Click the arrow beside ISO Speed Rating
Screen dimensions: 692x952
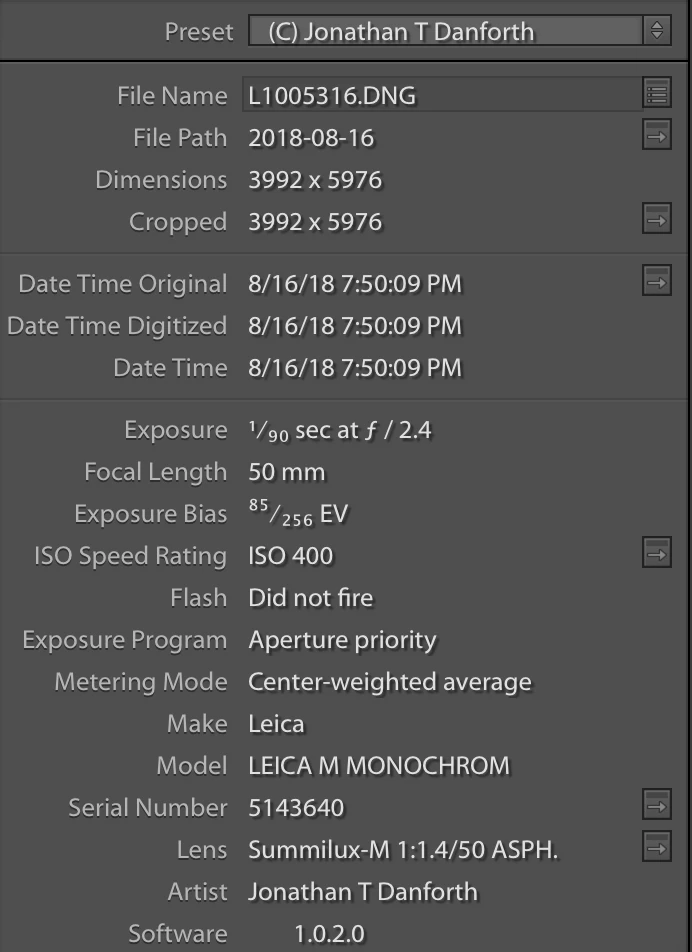coord(656,554)
